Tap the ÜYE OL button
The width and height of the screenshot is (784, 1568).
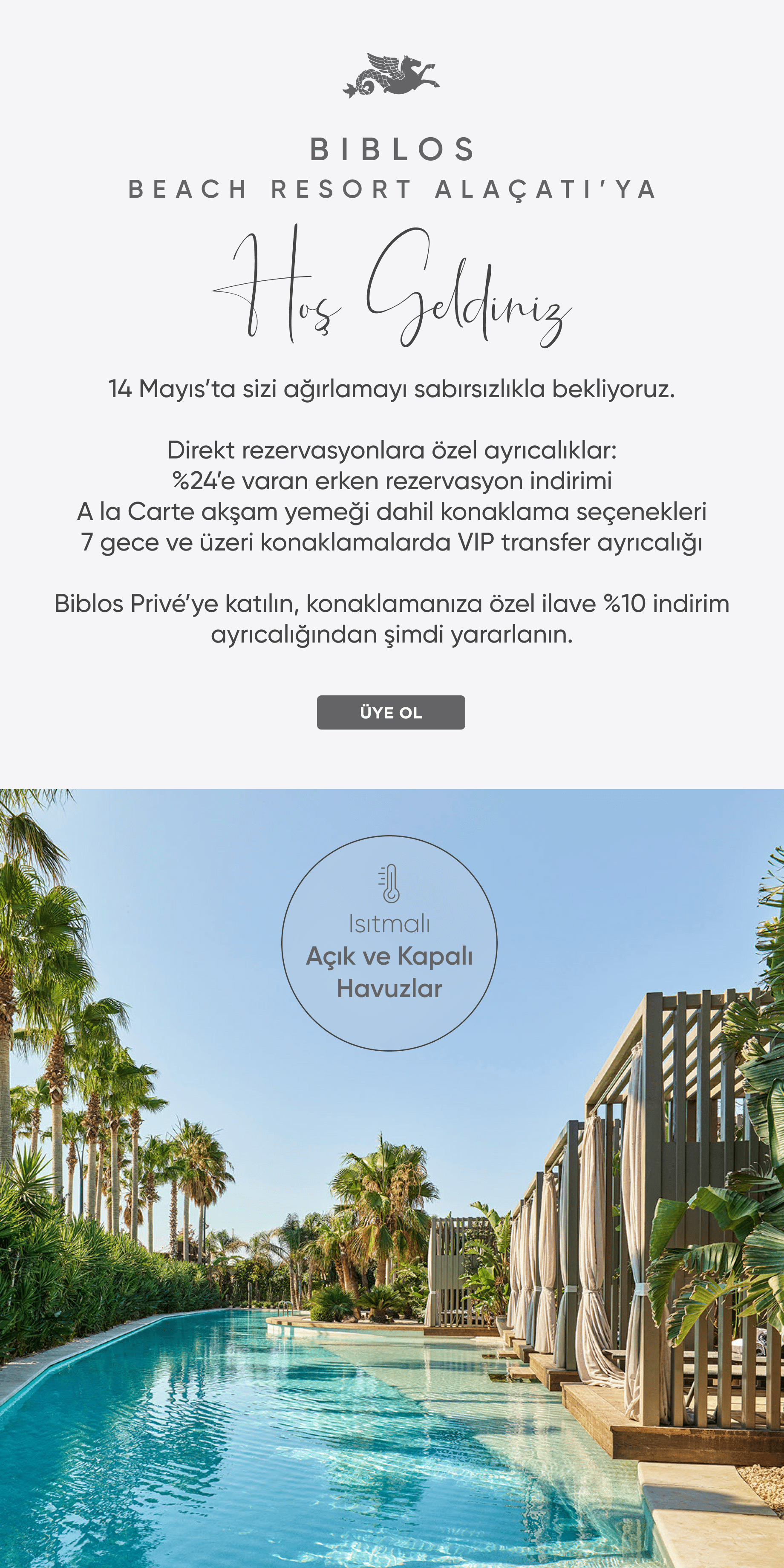391,712
